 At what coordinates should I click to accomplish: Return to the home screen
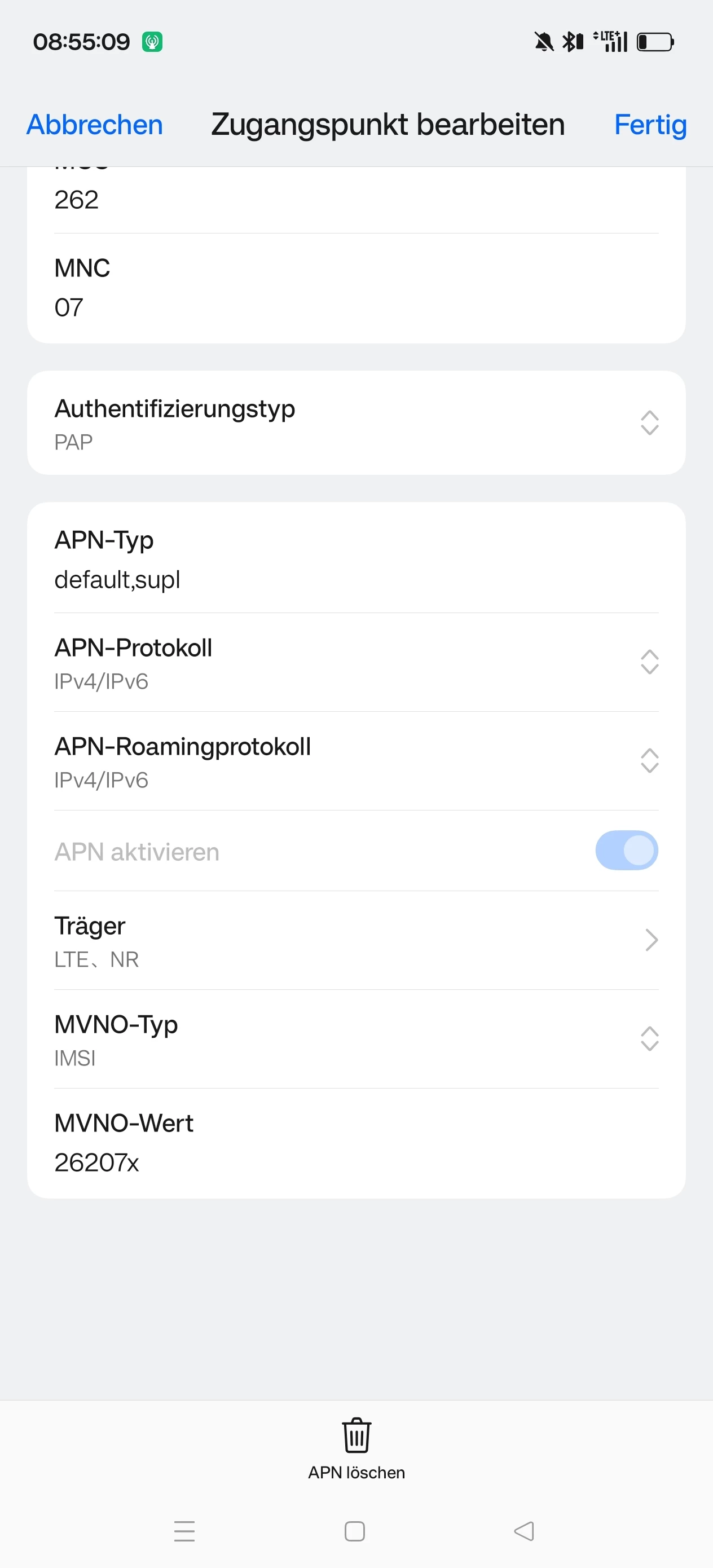[x=354, y=1531]
